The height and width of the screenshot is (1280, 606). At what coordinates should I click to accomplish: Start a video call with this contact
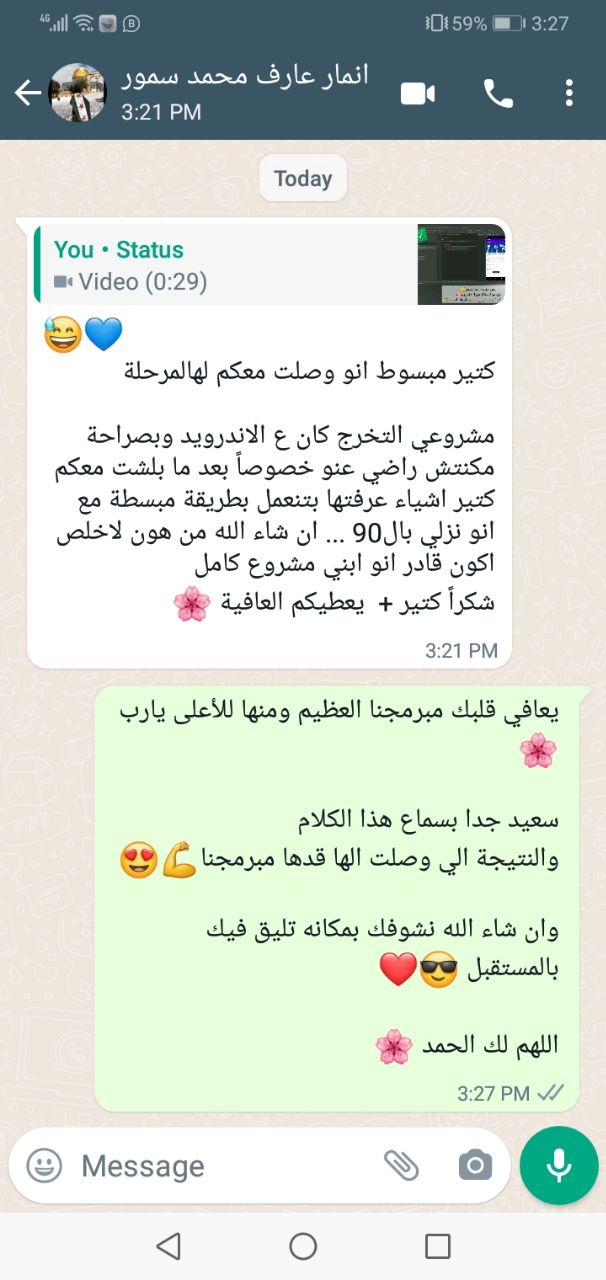418,94
